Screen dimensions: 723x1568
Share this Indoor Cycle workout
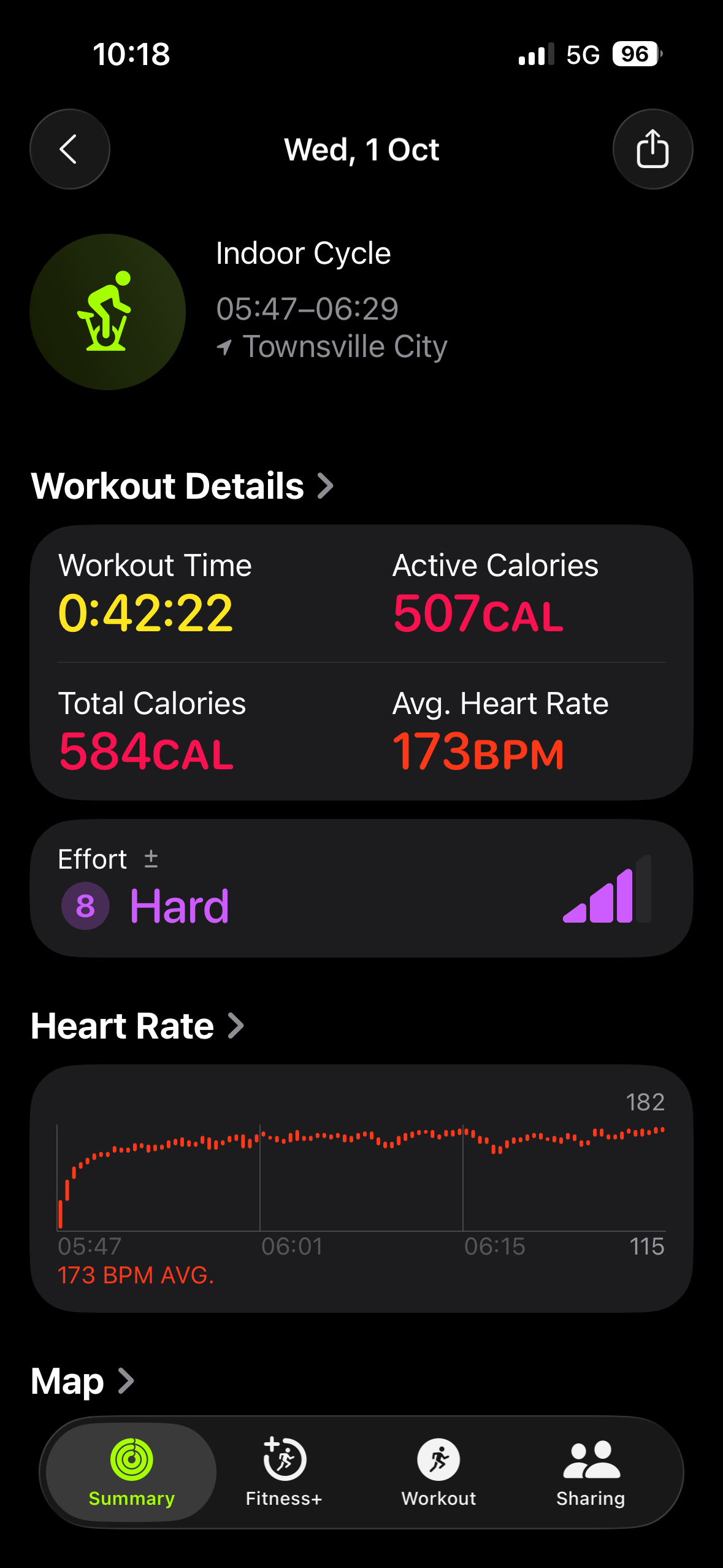(652, 149)
